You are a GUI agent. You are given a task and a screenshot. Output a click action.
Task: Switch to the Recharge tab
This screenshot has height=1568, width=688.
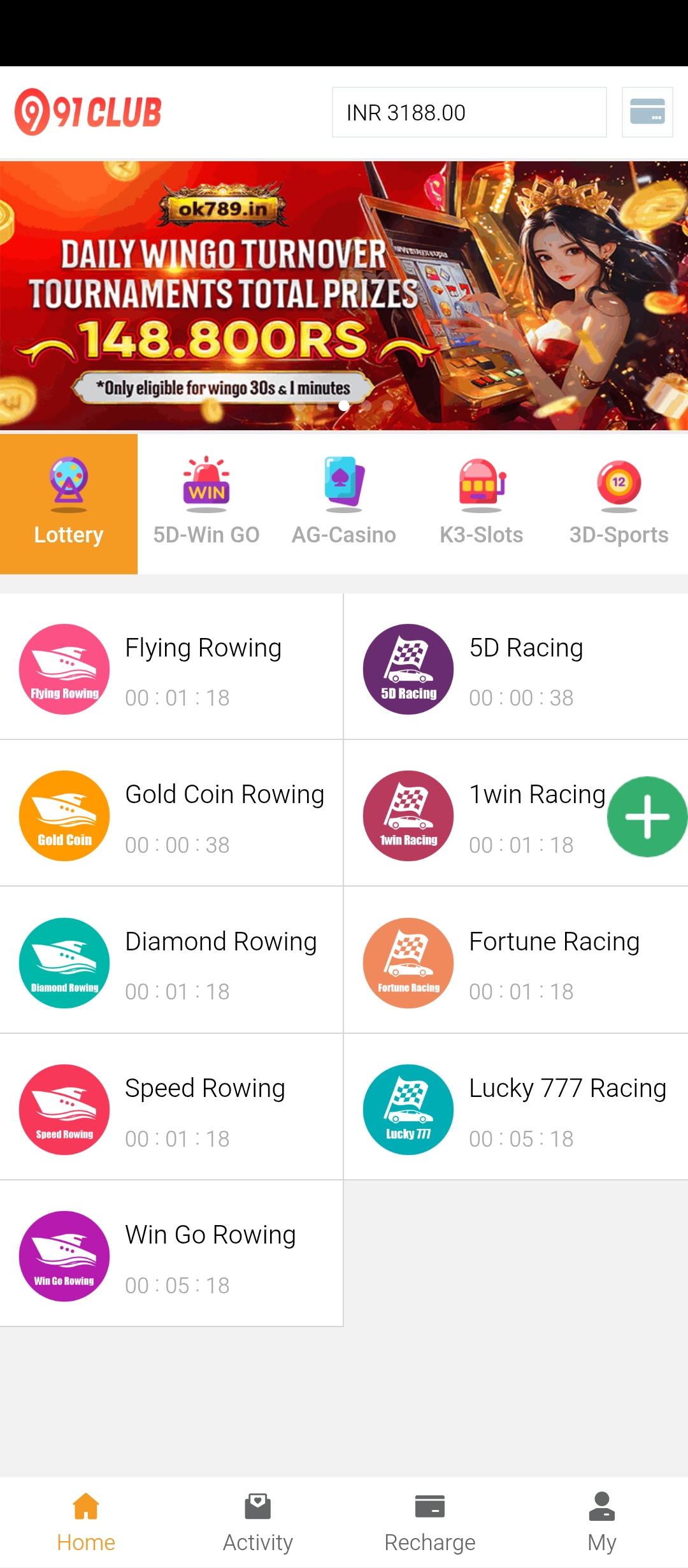coord(430,1522)
